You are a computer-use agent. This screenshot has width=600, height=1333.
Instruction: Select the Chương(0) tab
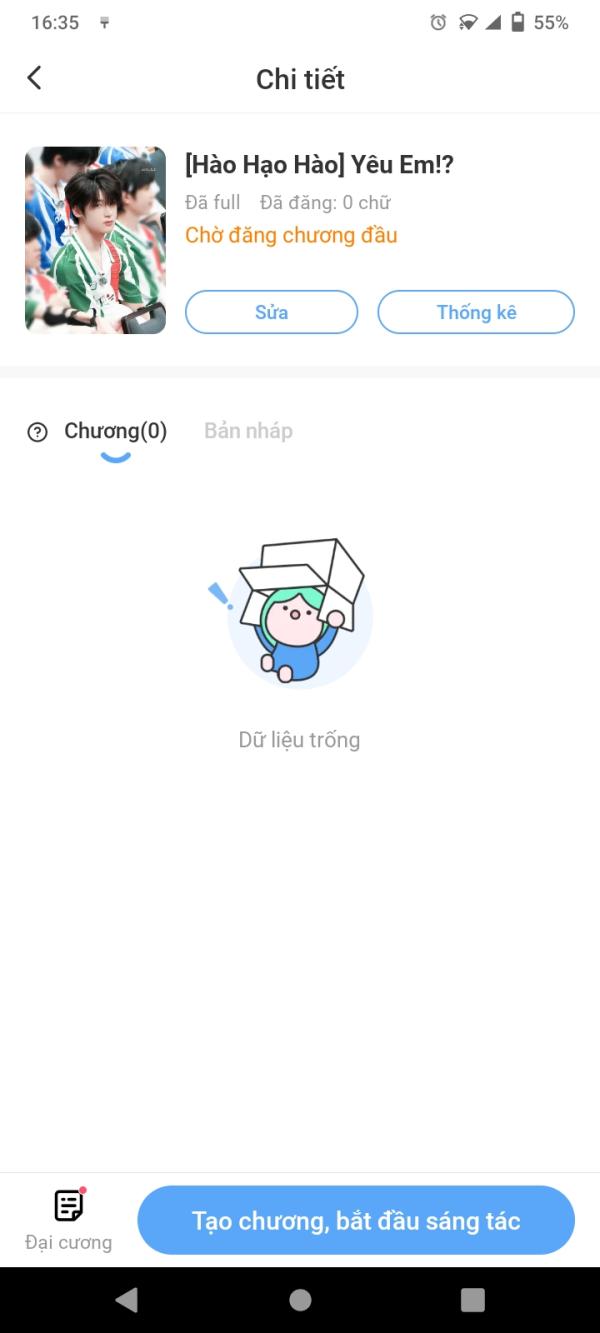pos(116,431)
